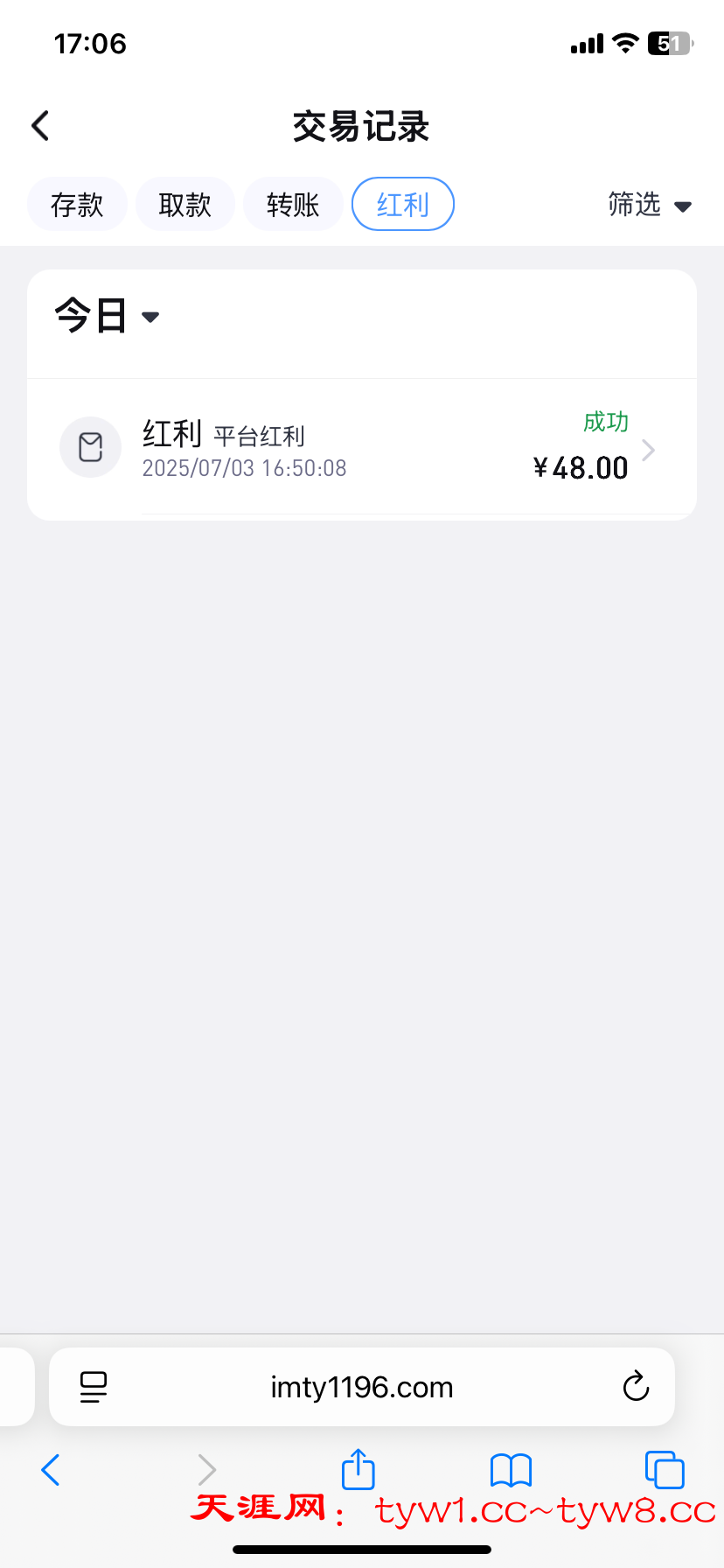Open the 筛选 filter dropdown
Viewport: 724px width, 1568px height.
[649, 205]
